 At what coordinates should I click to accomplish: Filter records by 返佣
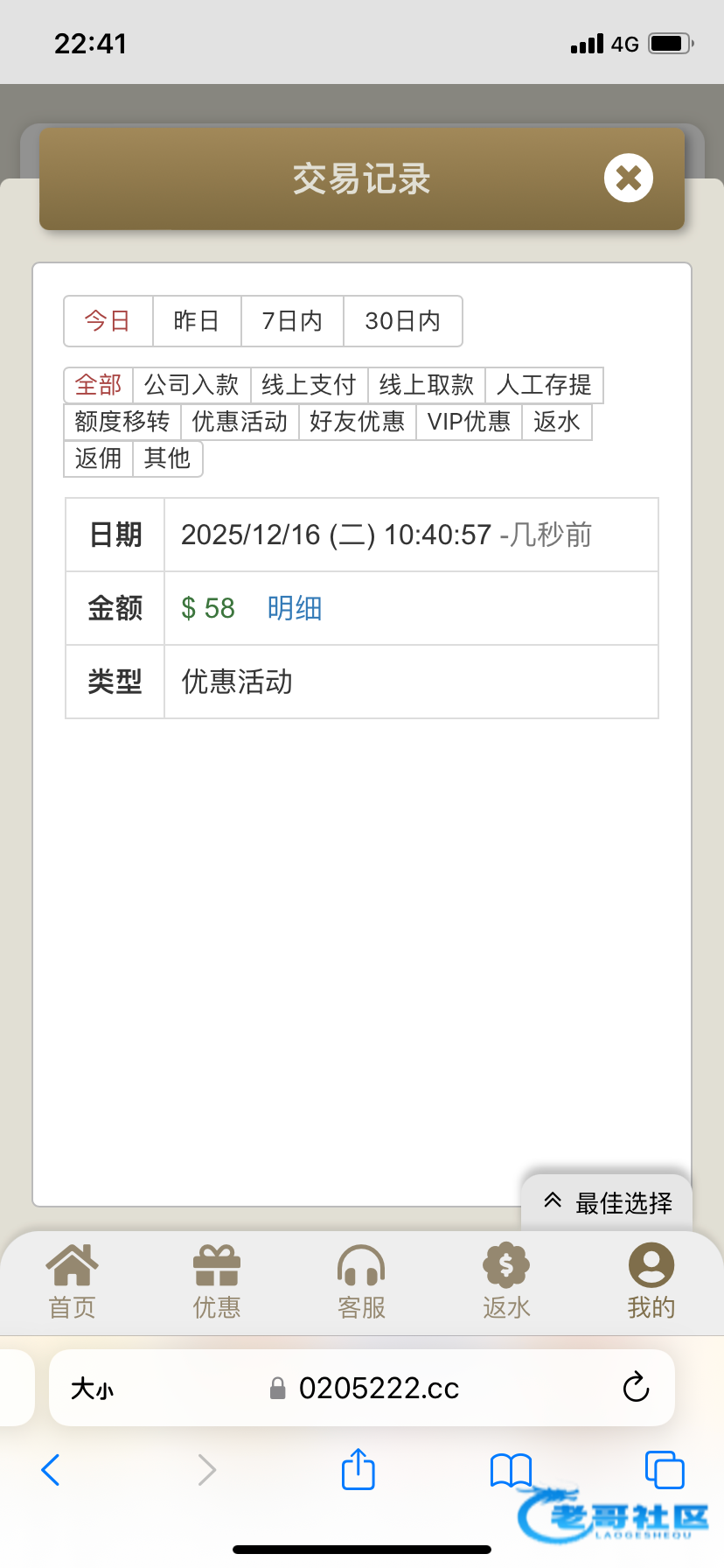(x=98, y=458)
